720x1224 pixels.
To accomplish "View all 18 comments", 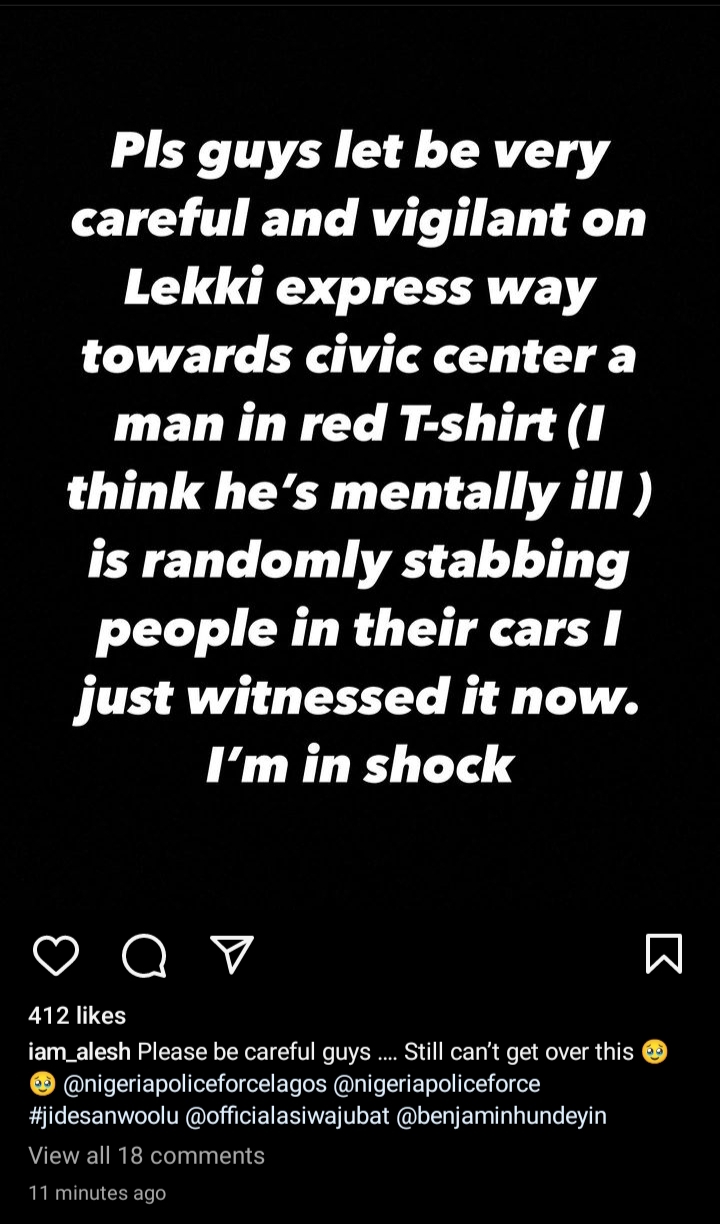I will 147,1155.
